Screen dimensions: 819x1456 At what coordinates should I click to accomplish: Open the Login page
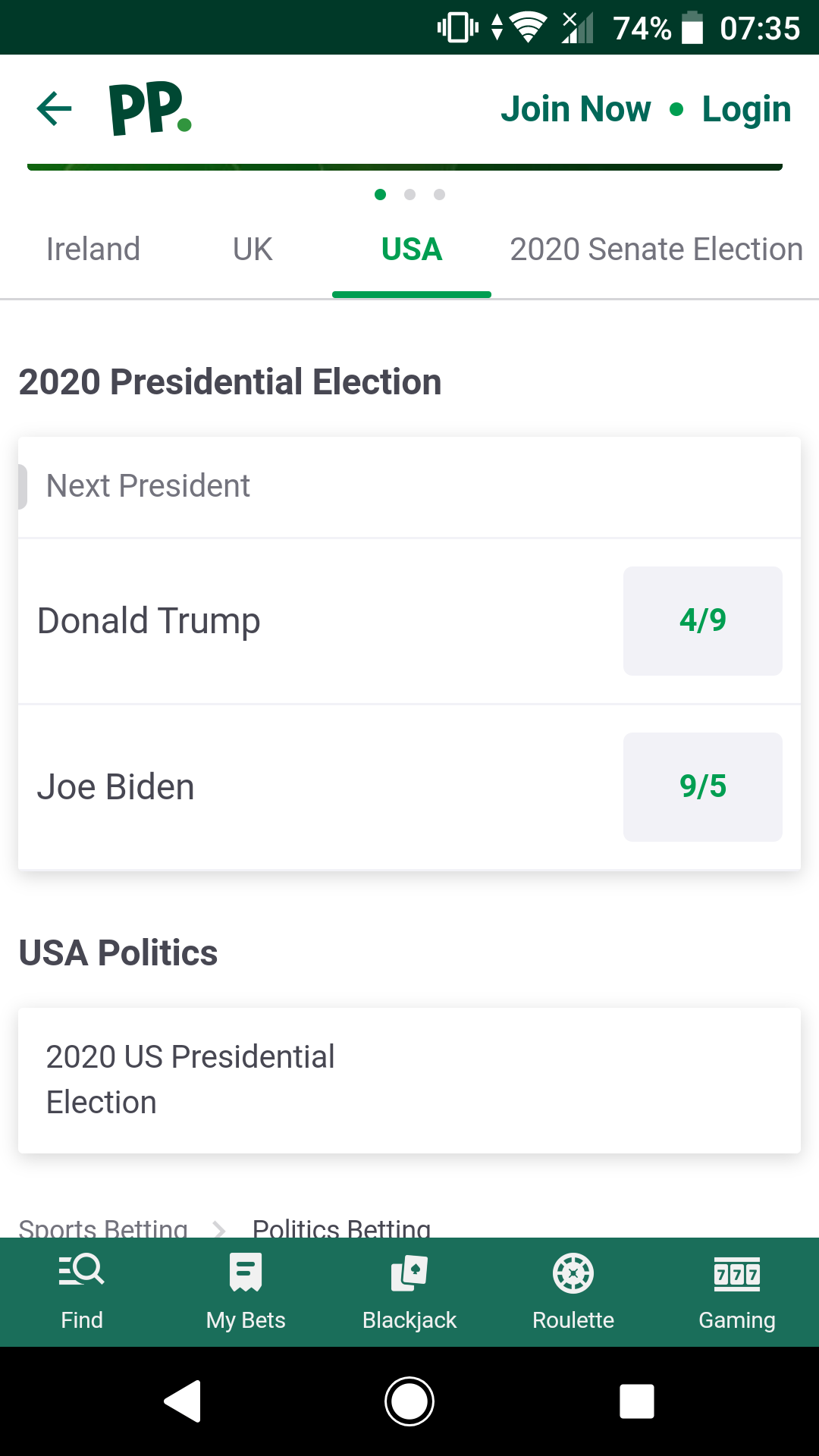tap(746, 109)
